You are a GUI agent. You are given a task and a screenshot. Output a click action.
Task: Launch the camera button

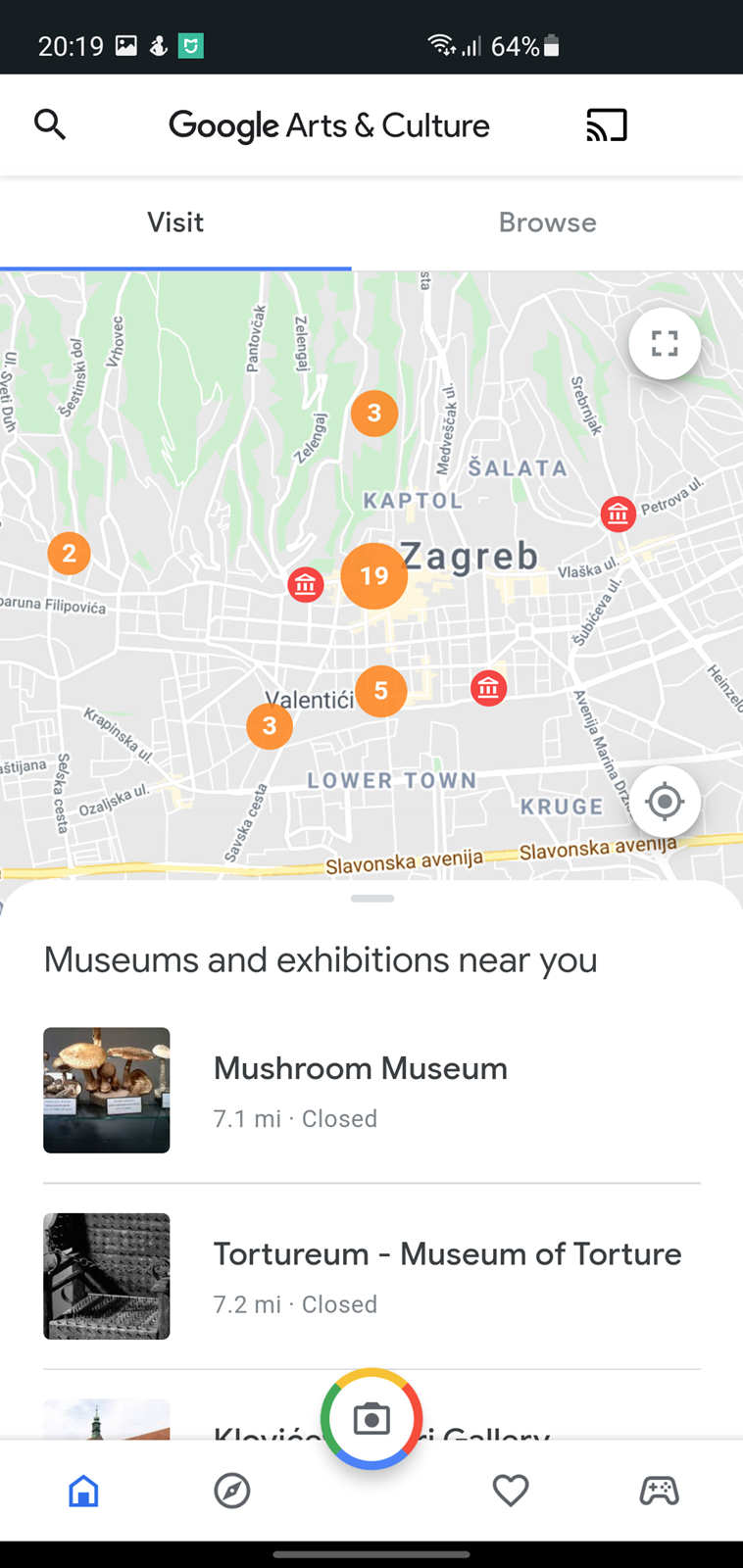point(371,1418)
